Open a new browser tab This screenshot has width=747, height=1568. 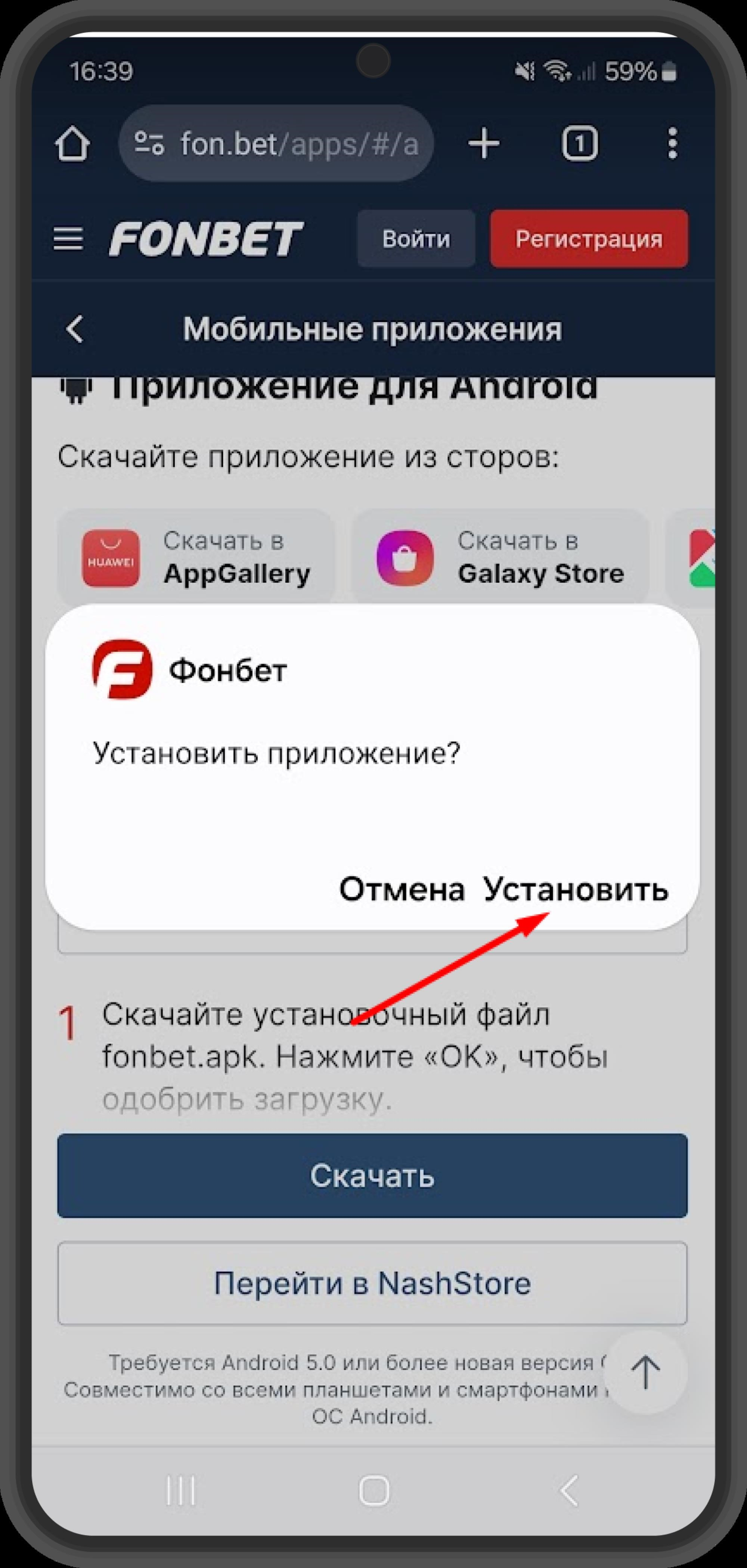pyautogui.click(x=484, y=144)
